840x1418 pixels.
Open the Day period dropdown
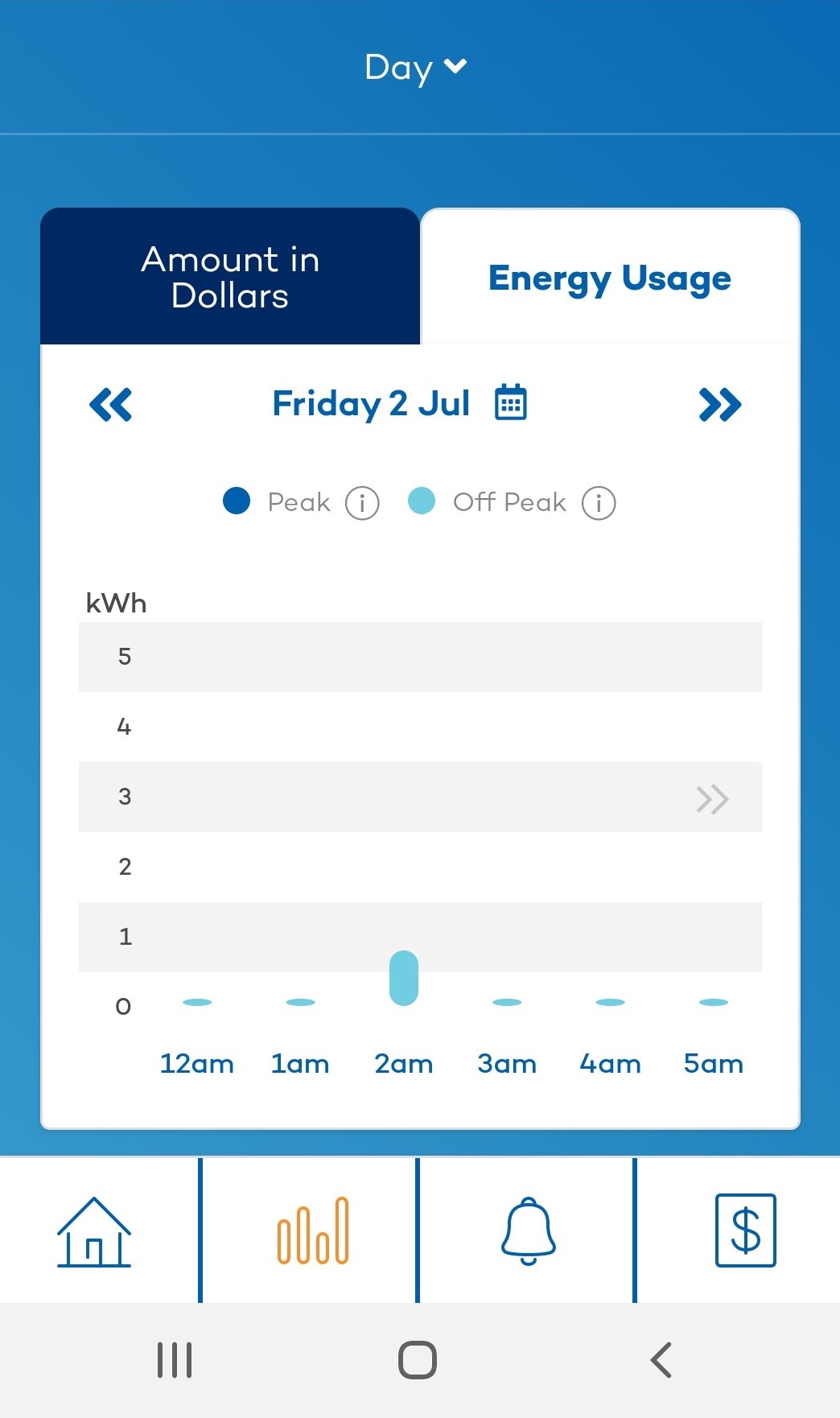[x=415, y=68]
